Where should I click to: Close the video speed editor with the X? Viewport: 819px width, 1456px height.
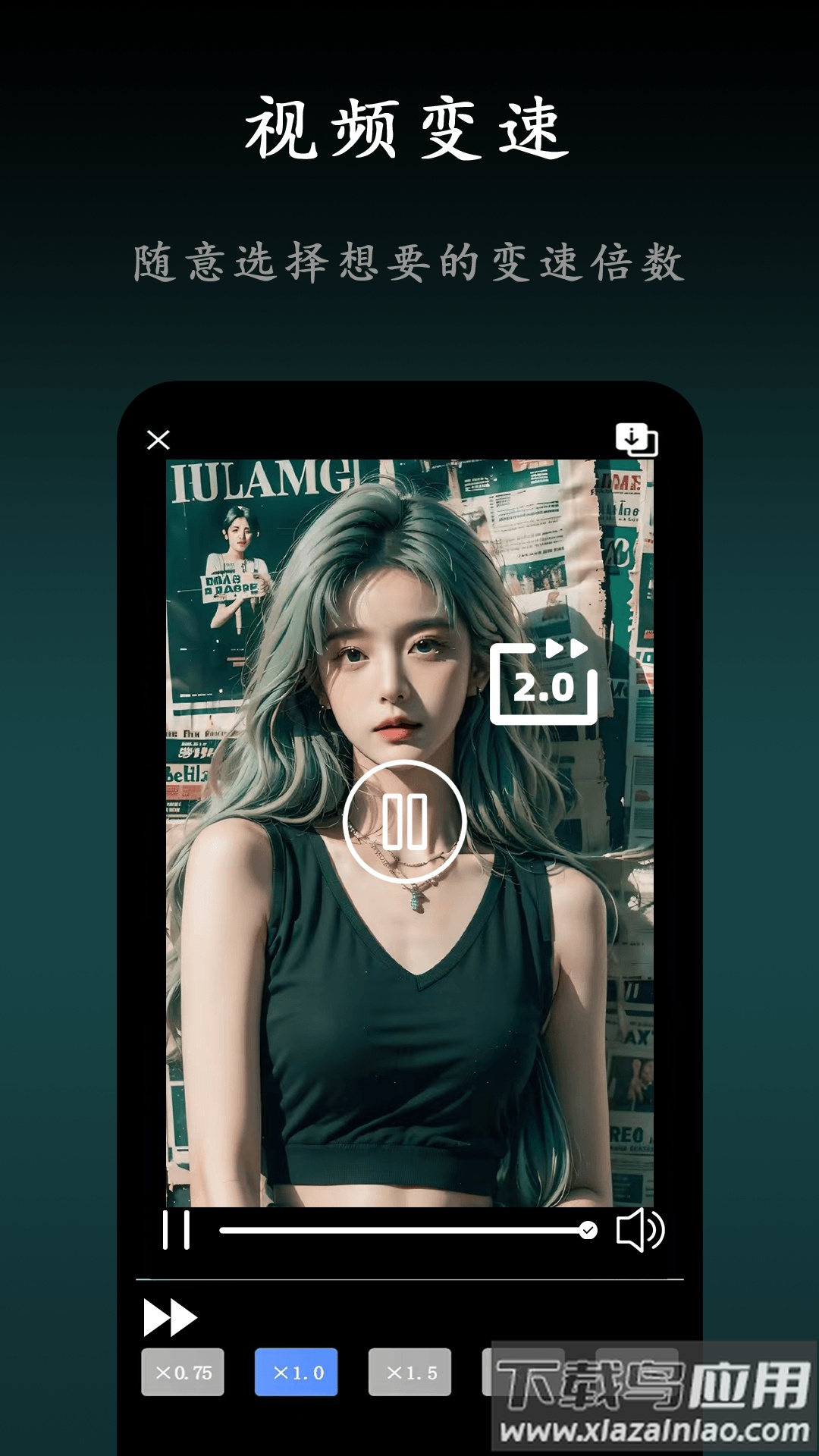point(158,438)
